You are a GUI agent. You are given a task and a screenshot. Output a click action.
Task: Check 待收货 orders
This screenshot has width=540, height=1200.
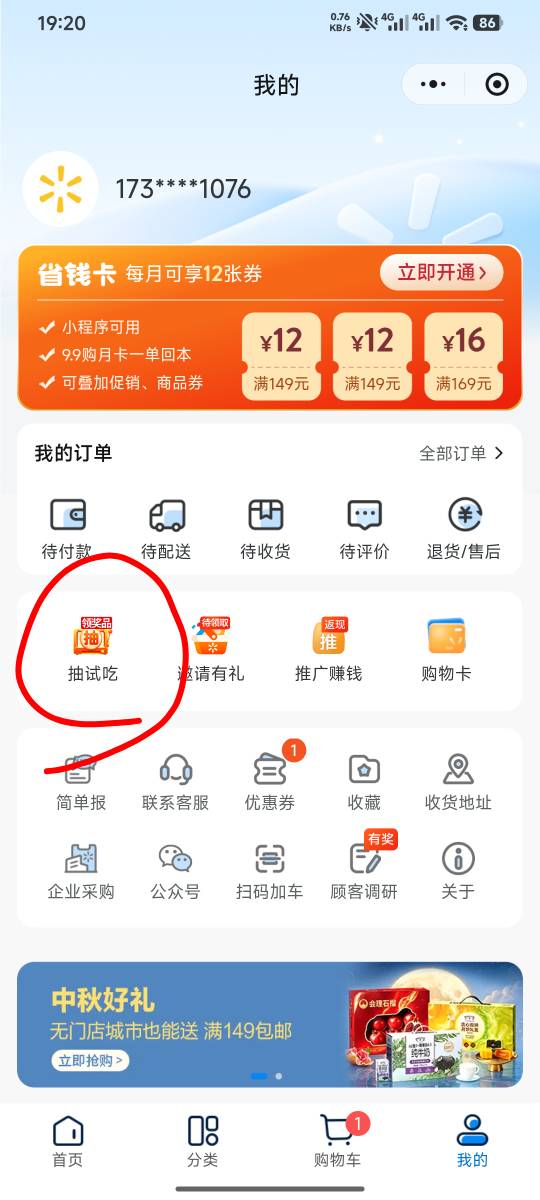(x=266, y=529)
